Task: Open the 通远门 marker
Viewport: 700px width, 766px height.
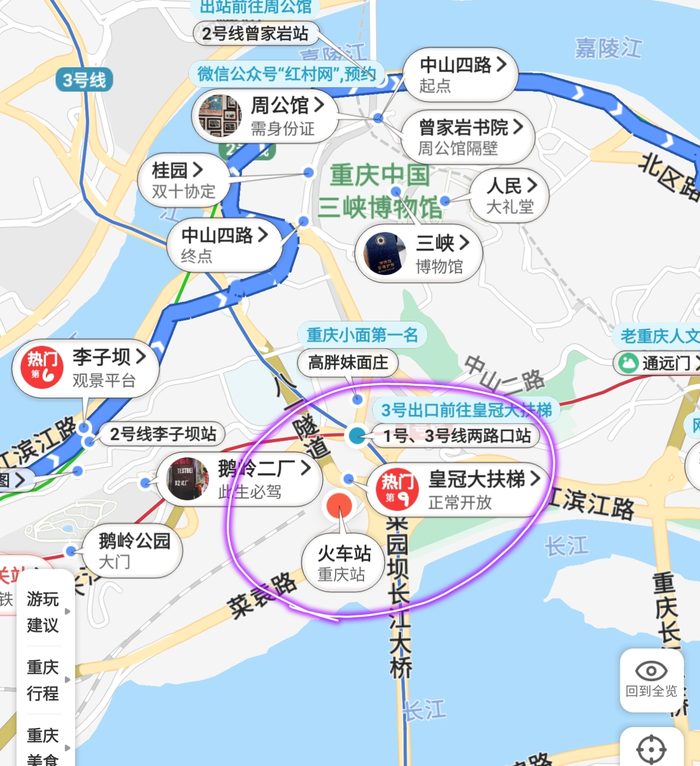Action: 655,363
